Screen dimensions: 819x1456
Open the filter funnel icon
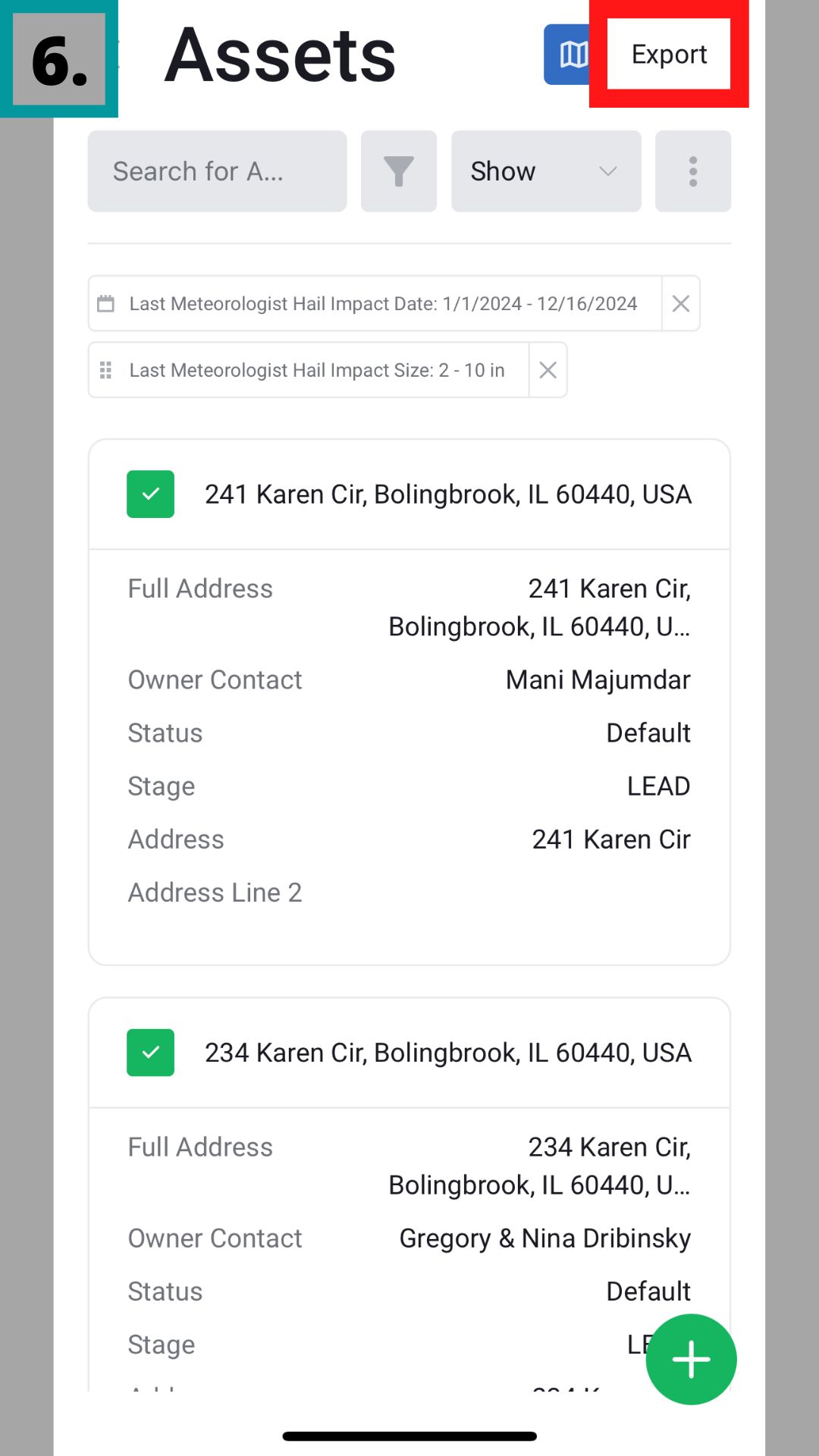399,171
